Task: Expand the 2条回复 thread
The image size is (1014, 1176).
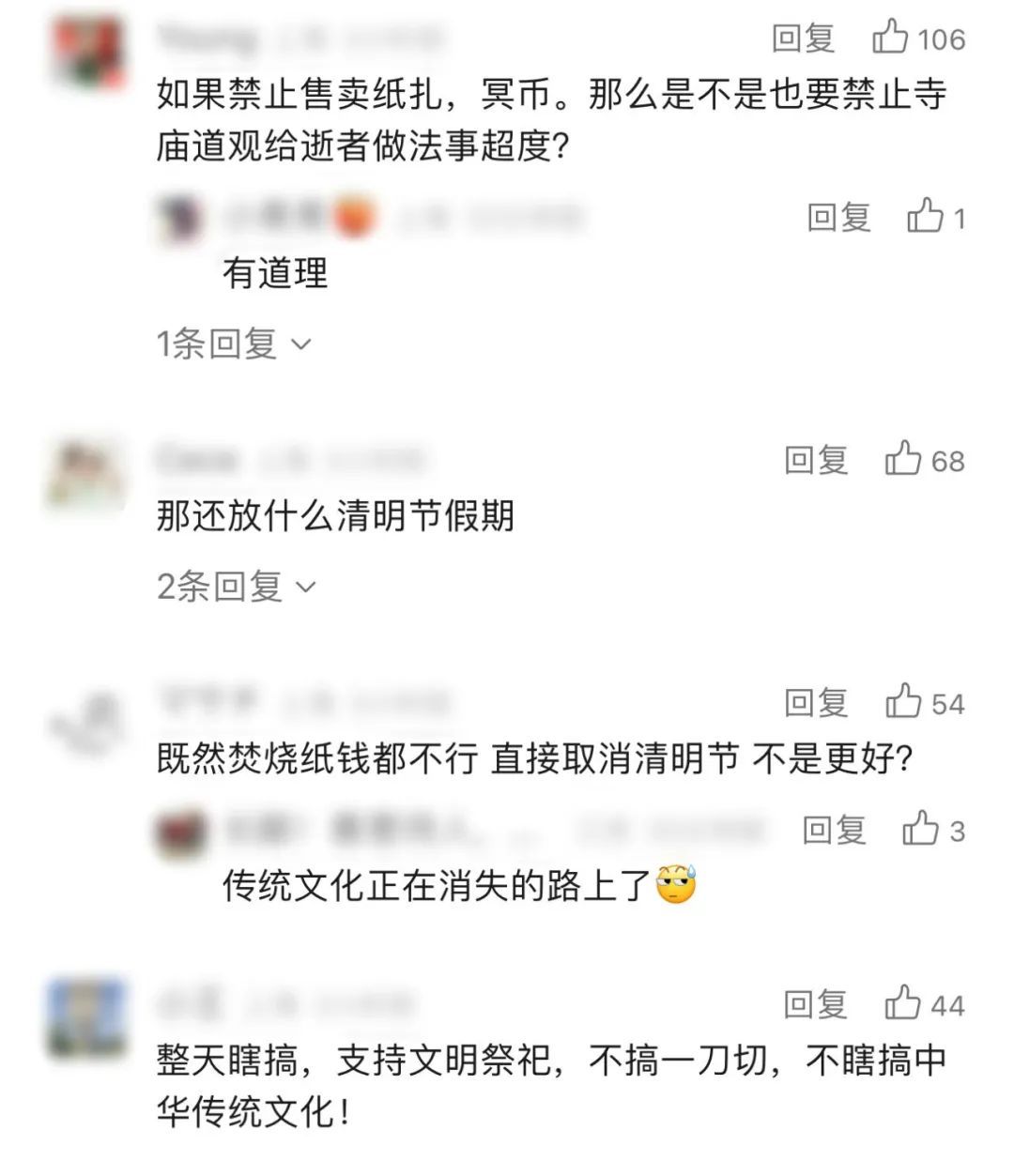Action: click(x=236, y=587)
